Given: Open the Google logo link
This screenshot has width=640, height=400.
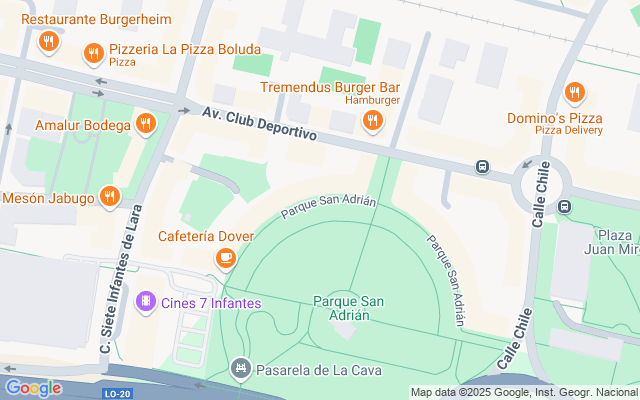Looking at the screenshot, I should 33,388.
